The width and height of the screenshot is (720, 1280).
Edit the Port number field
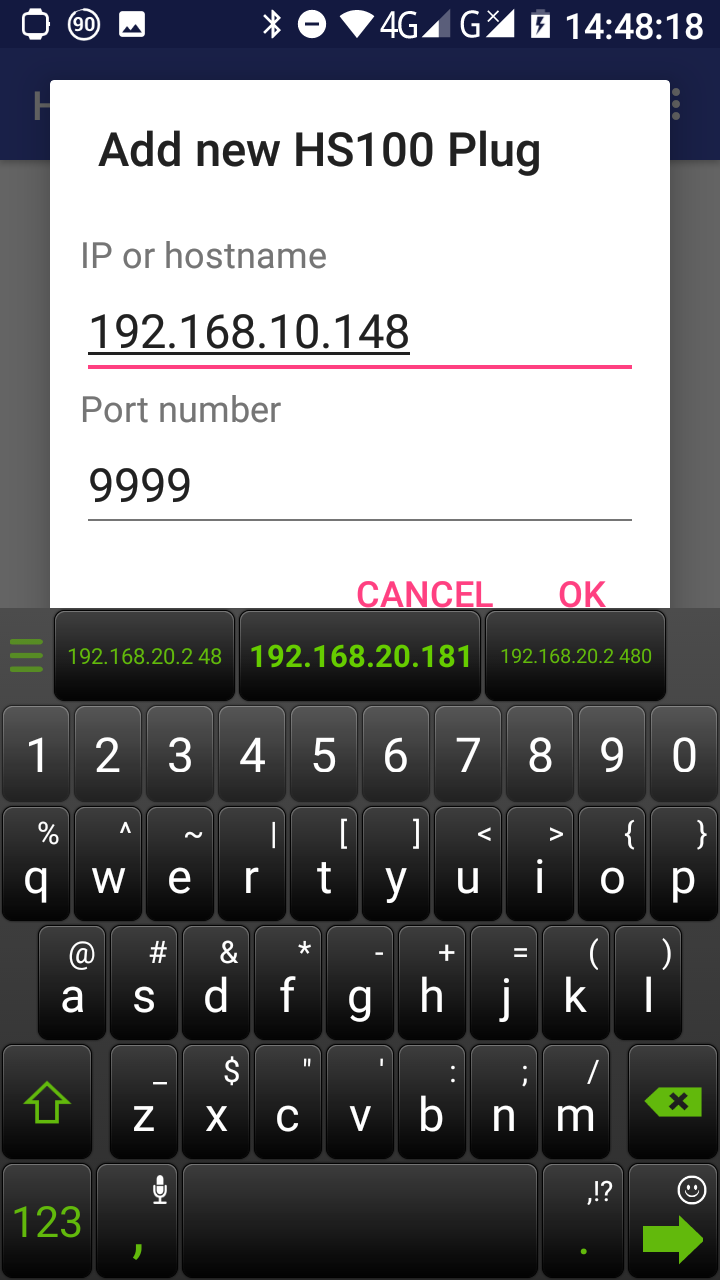click(358, 487)
